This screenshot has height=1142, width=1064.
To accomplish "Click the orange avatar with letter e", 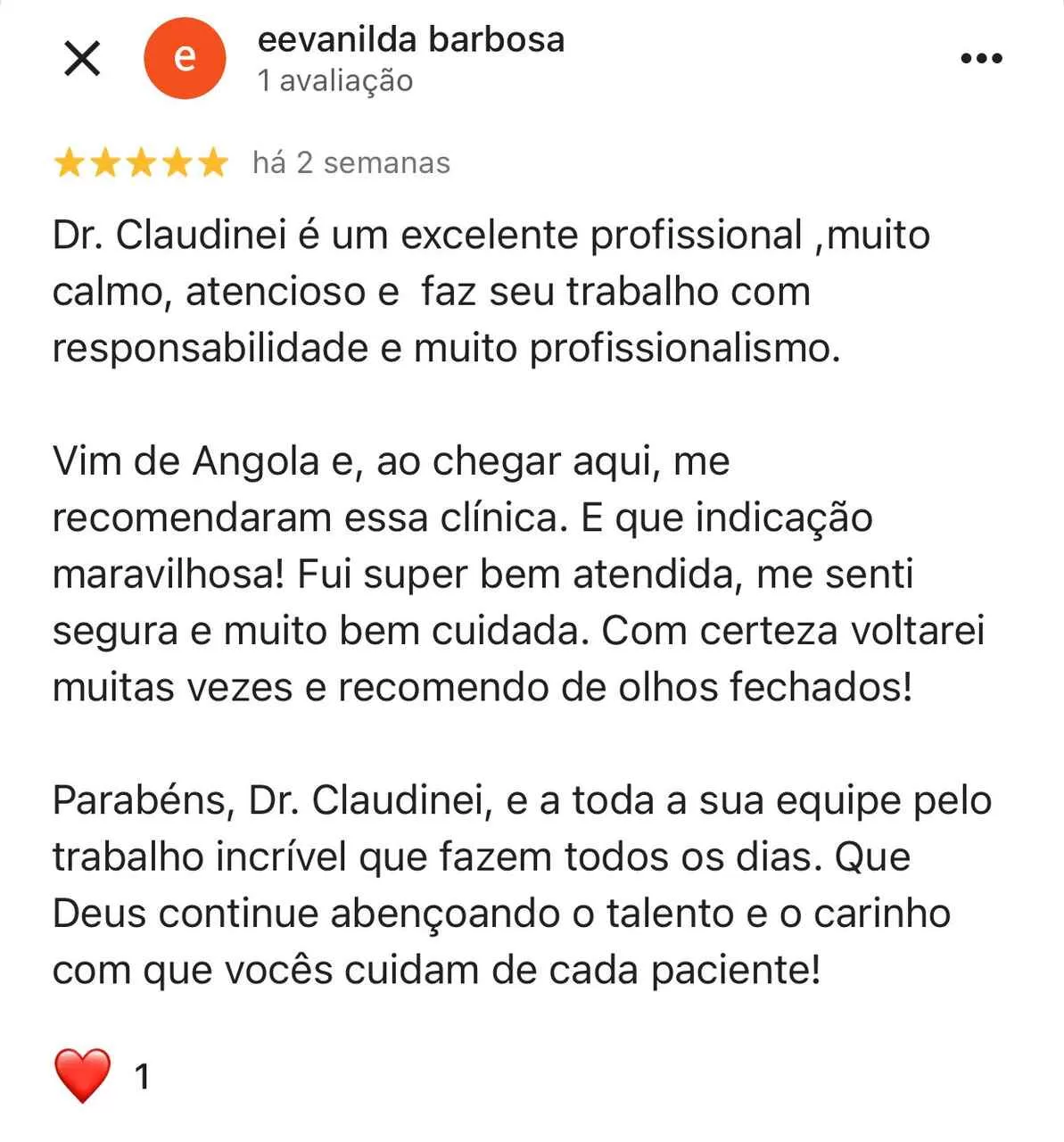I will [x=185, y=59].
